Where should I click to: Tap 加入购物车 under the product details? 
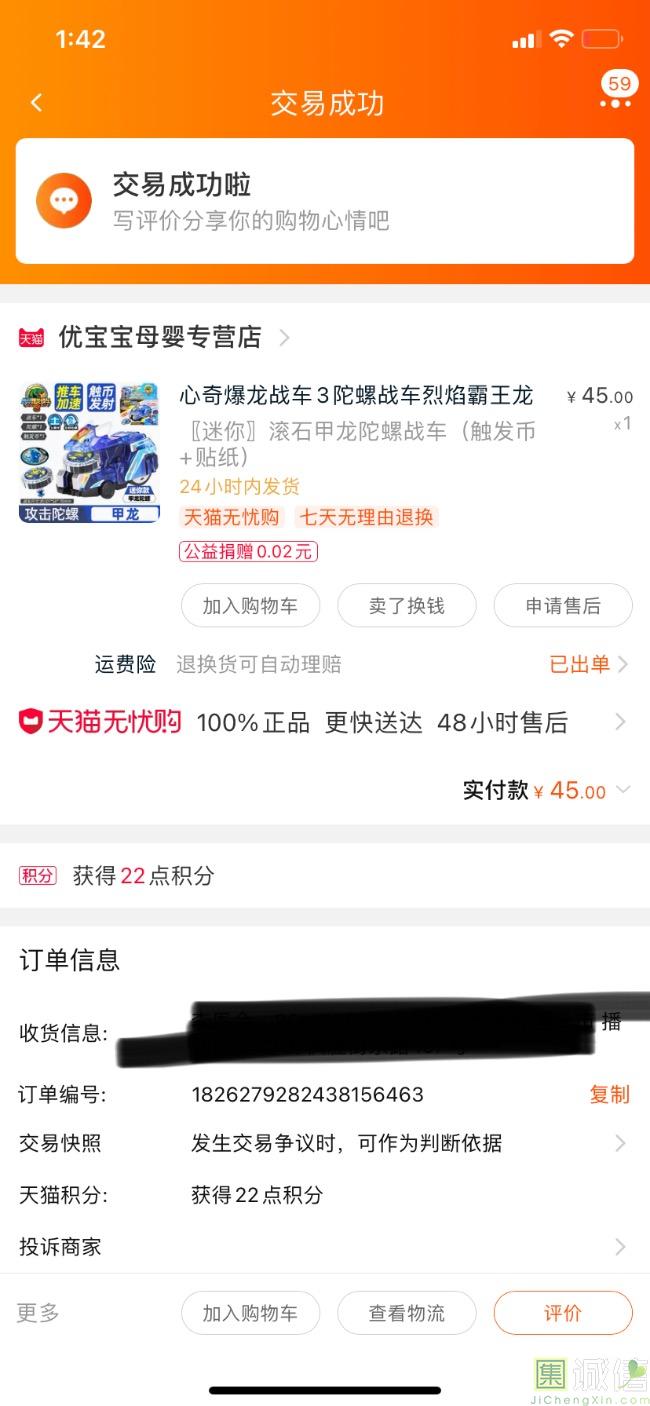[250, 606]
